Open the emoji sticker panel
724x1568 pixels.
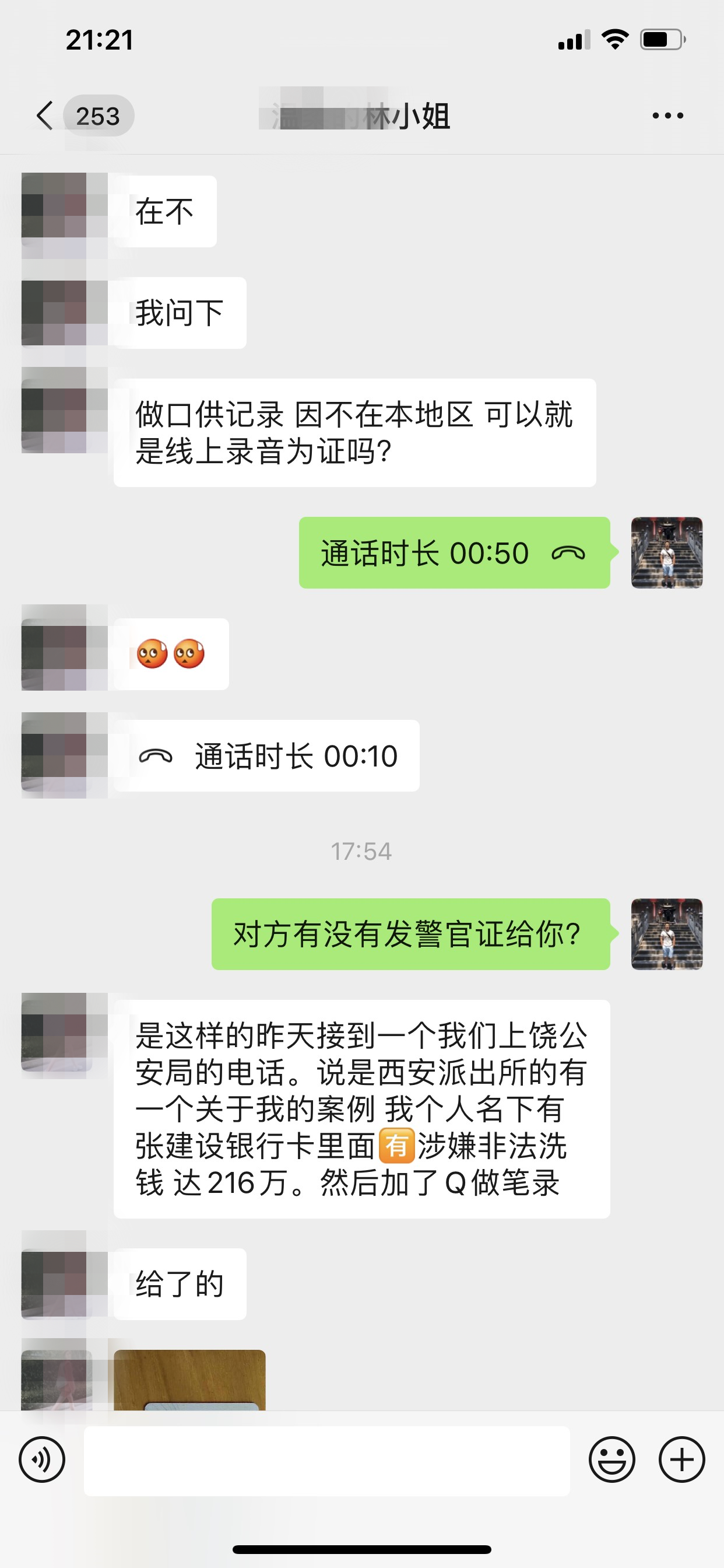tap(611, 1459)
